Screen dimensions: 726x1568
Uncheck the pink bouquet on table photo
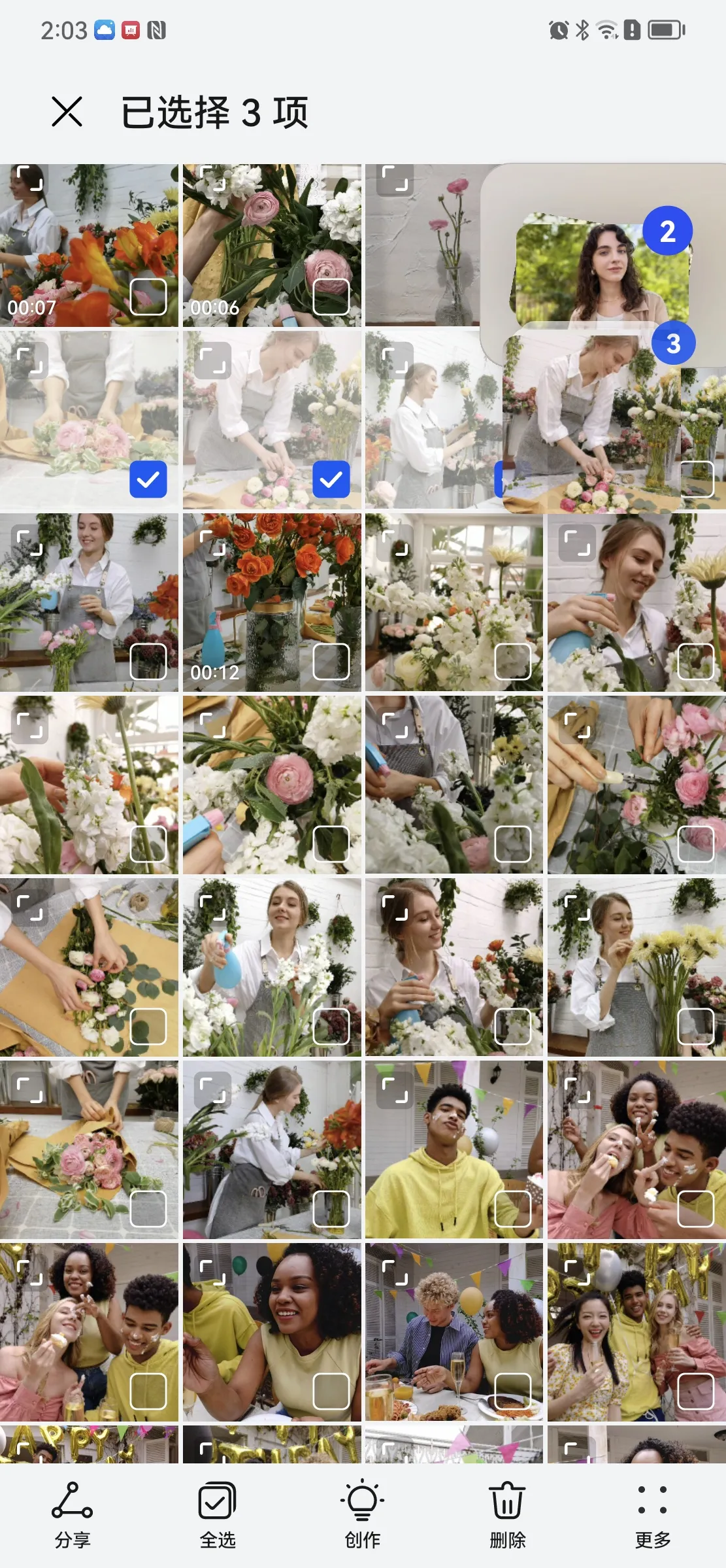point(148,479)
